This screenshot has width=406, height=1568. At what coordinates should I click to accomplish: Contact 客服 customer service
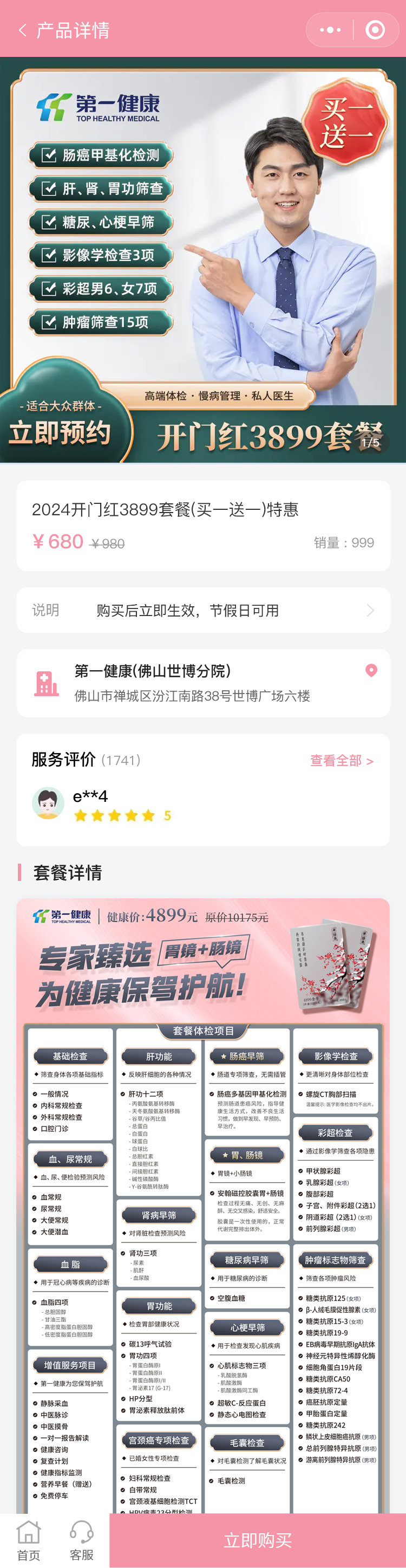click(x=81, y=1540)
